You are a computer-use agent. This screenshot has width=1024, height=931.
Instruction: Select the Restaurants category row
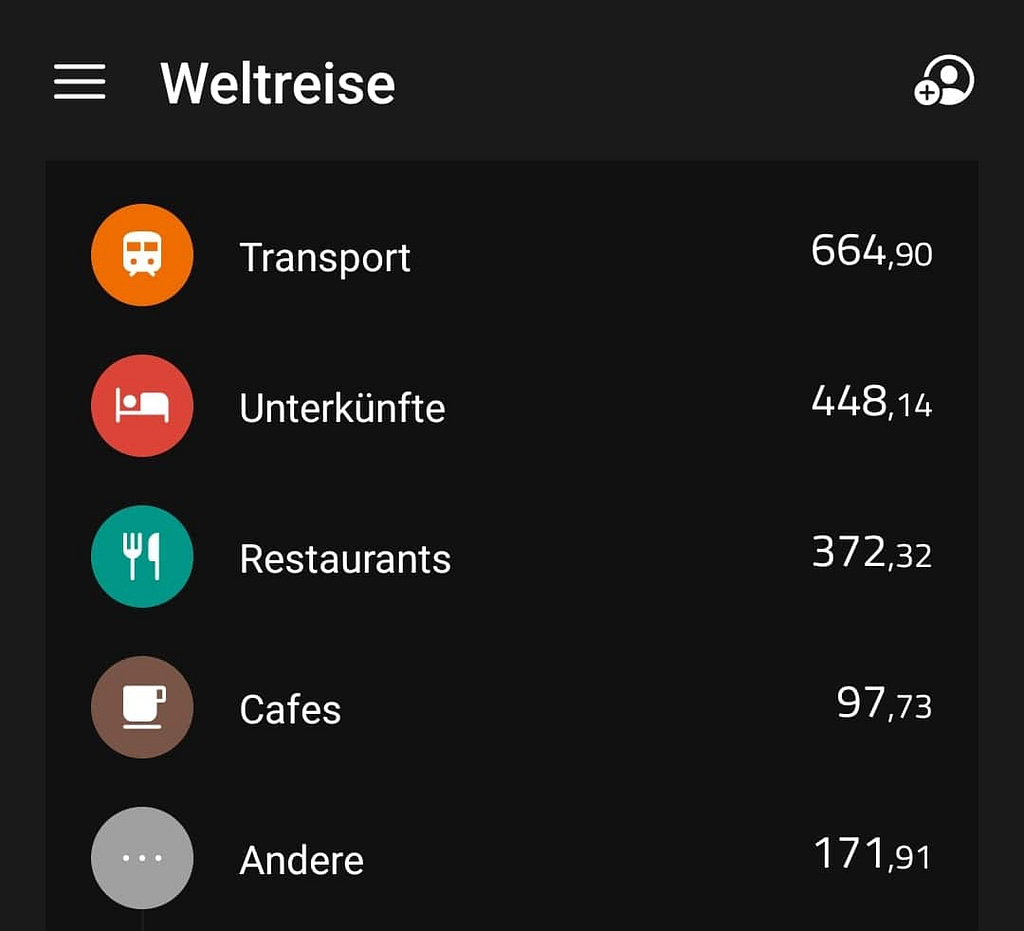pyautogui.click(x=345, y=558)
